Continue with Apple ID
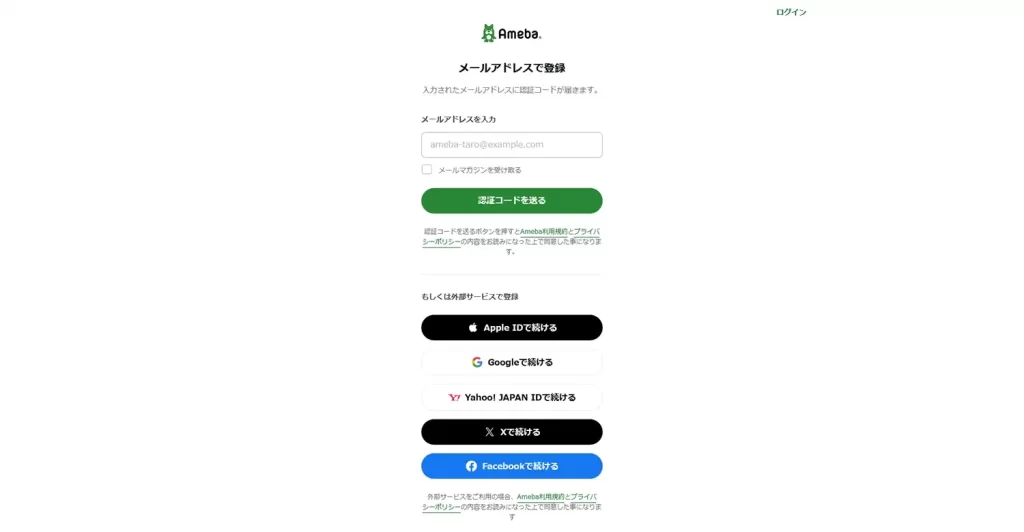 coord(511,328)
